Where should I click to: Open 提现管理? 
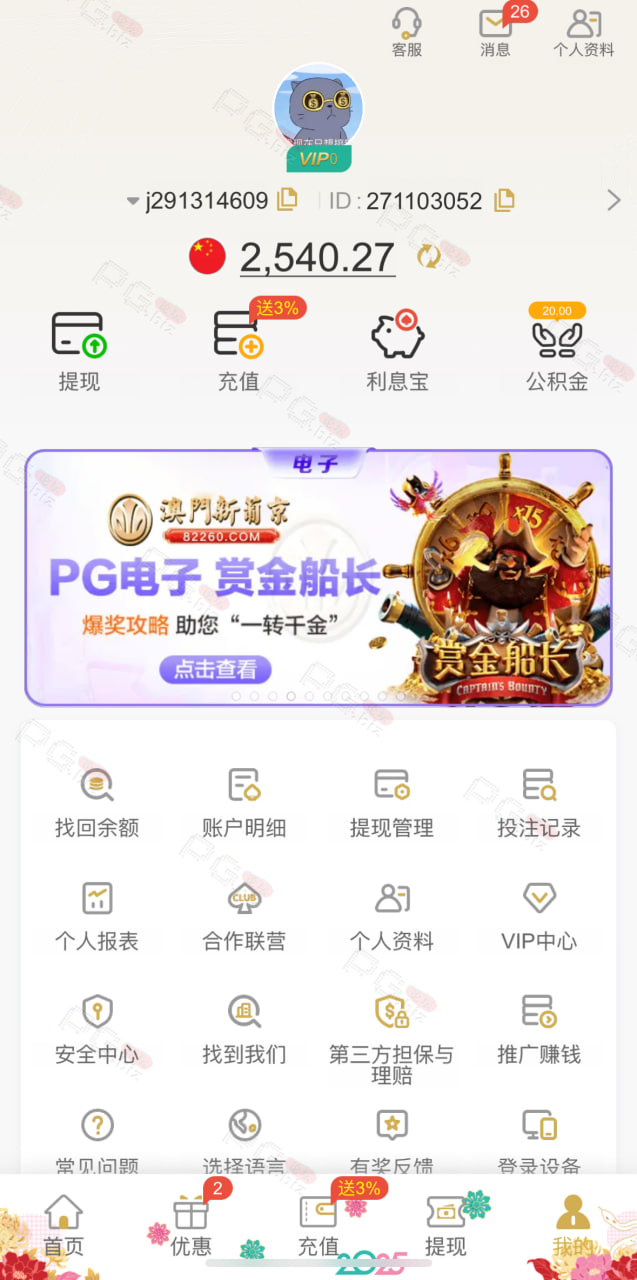pyautogui.click(x=391, y=803)
